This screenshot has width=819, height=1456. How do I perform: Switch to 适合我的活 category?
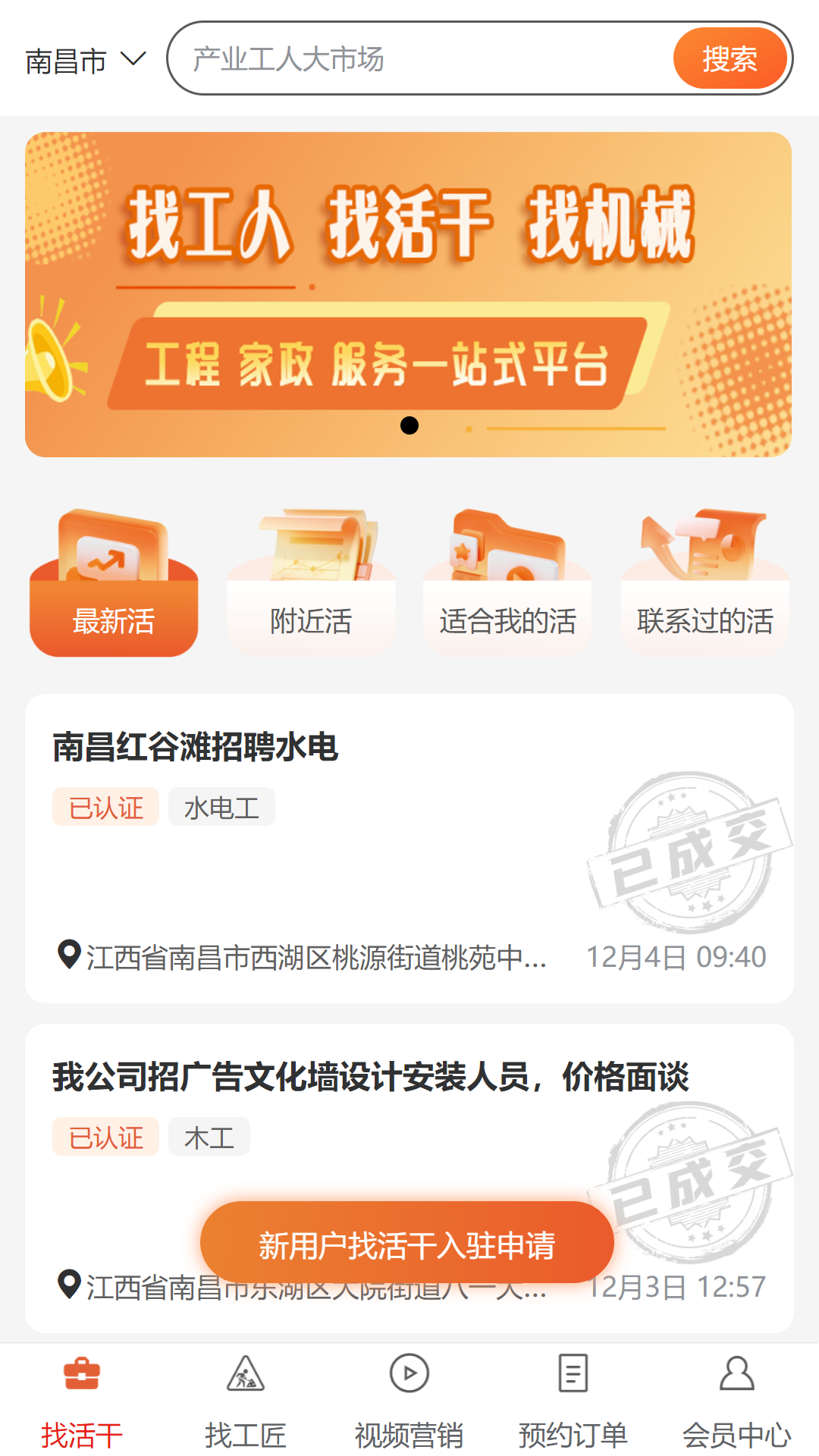tap(507, 582)
